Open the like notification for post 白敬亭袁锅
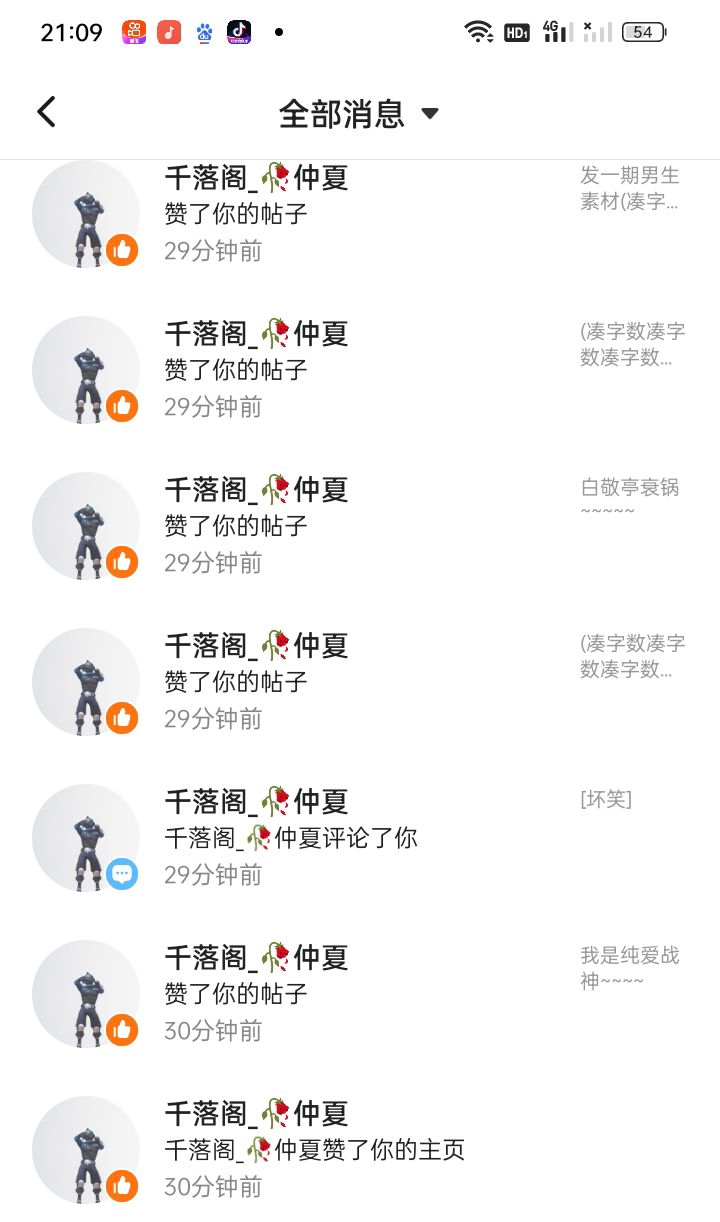 coord(360,526)
